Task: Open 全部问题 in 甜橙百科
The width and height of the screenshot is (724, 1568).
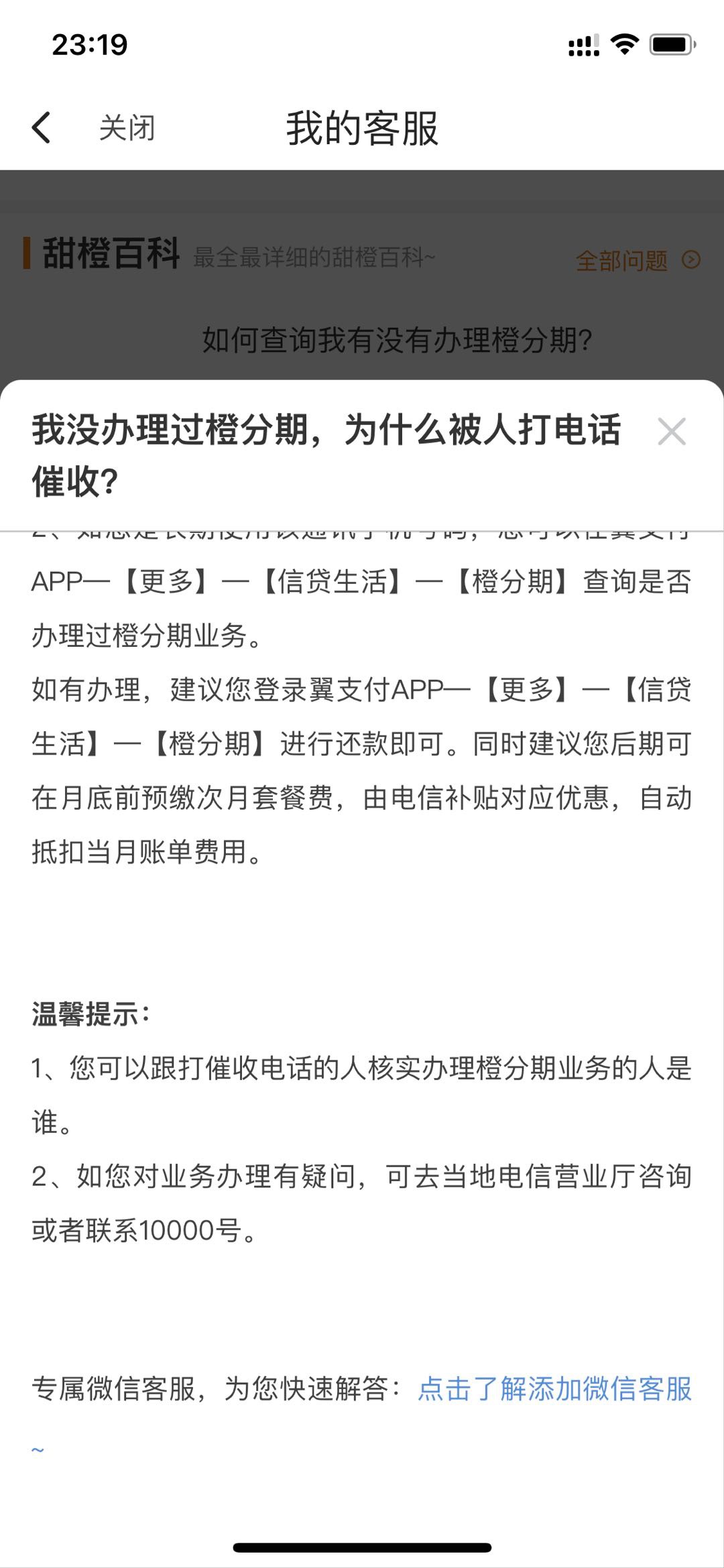Action: coord(638,260)
